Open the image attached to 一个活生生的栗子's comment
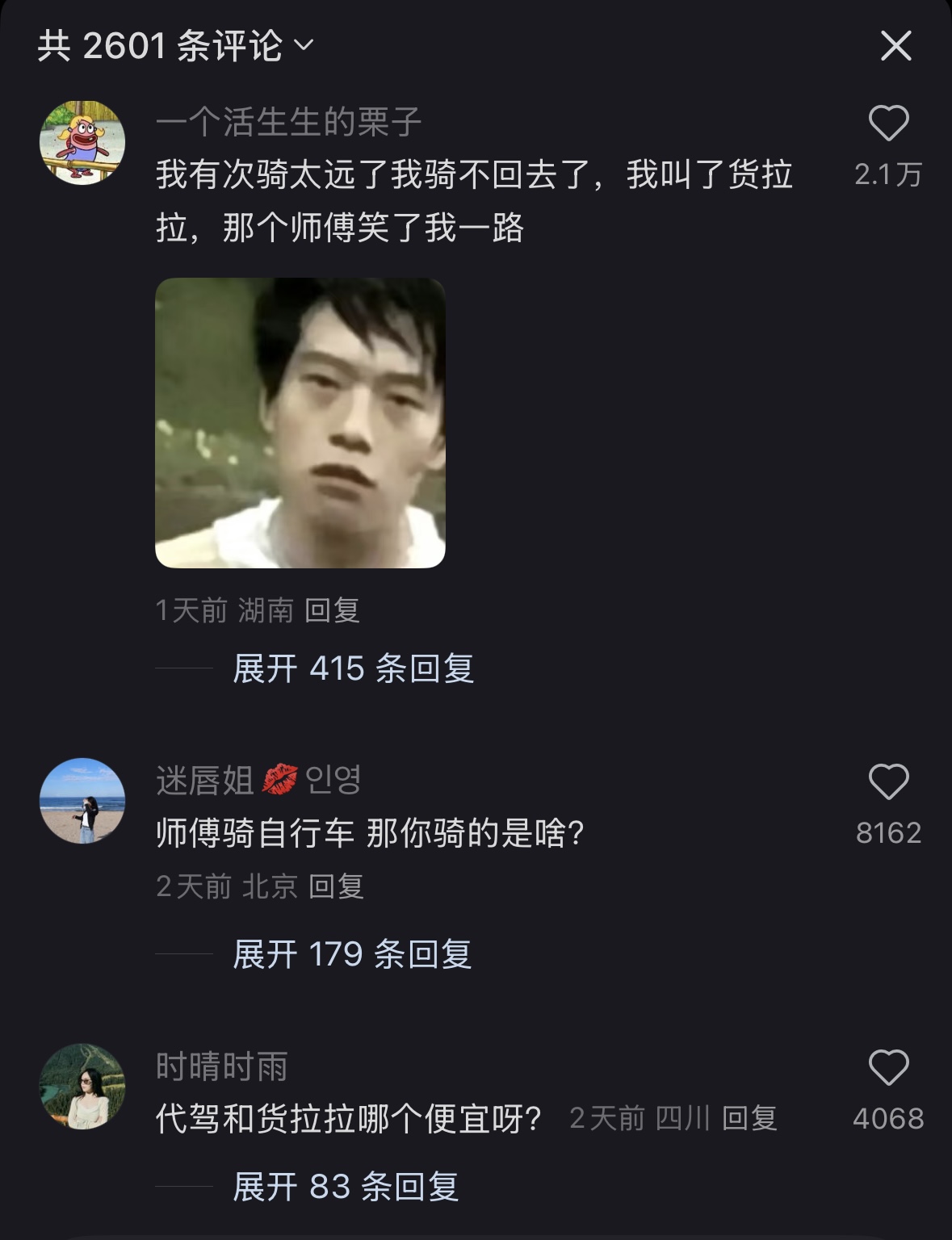The width and height of the screenshot is (952, 1240). (300, 423)
